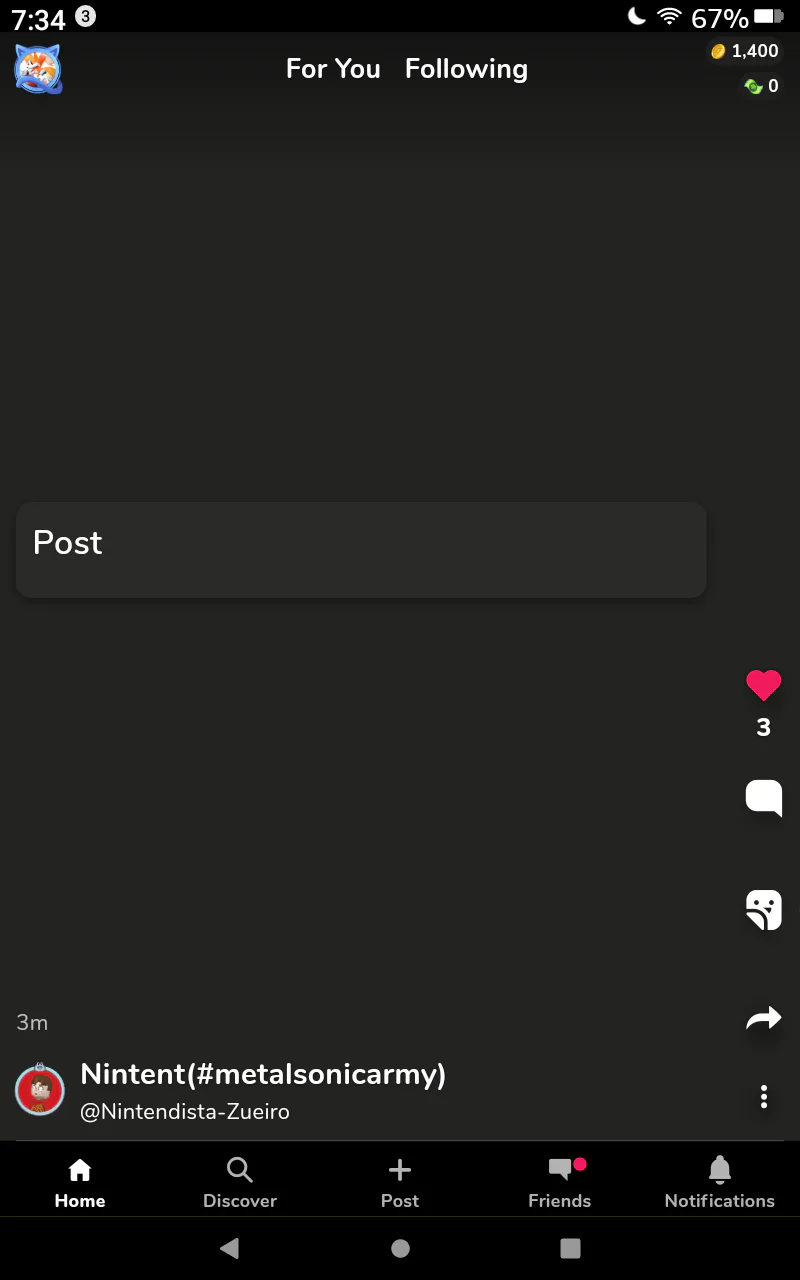Open the cash balance showing 0

click(761, 87)
